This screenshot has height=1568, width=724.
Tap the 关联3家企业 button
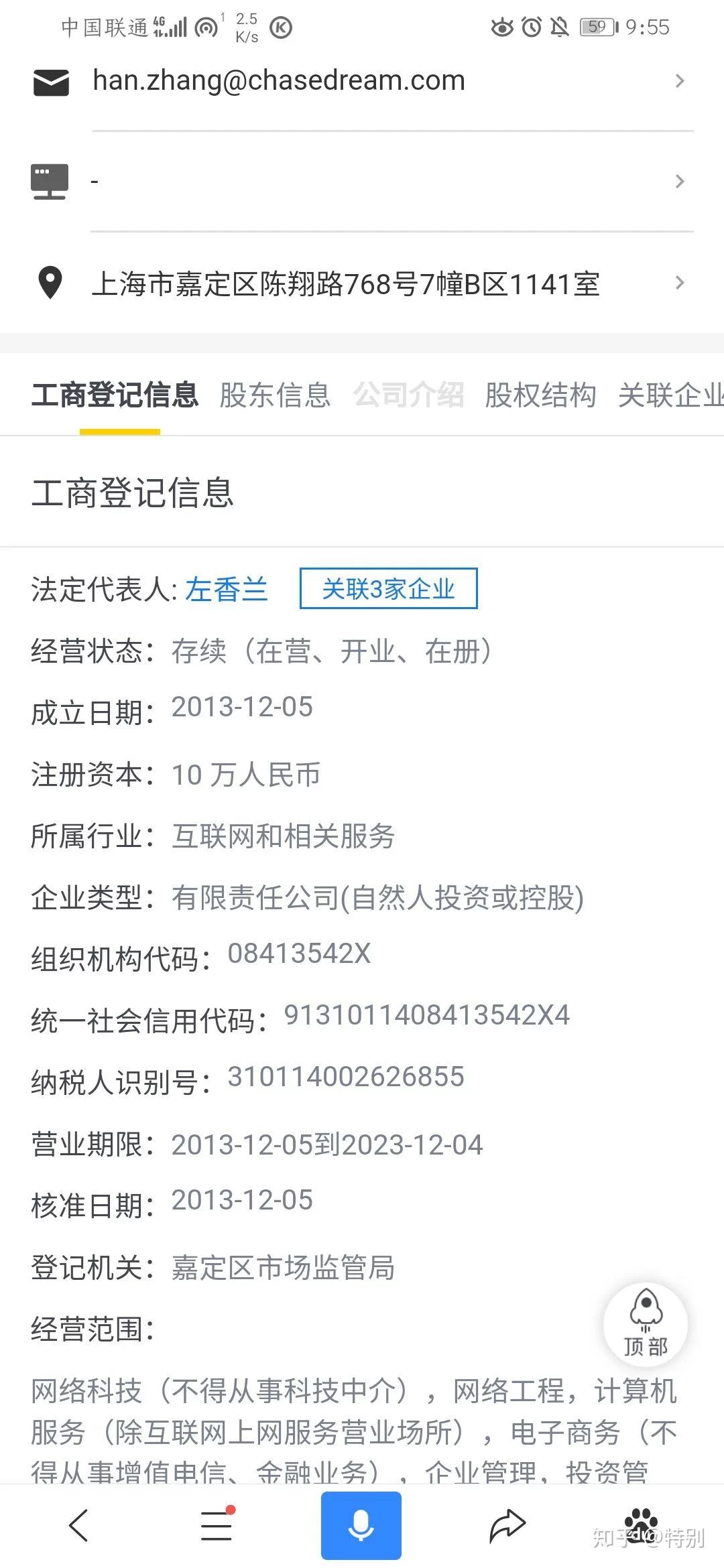click(388, 589)
